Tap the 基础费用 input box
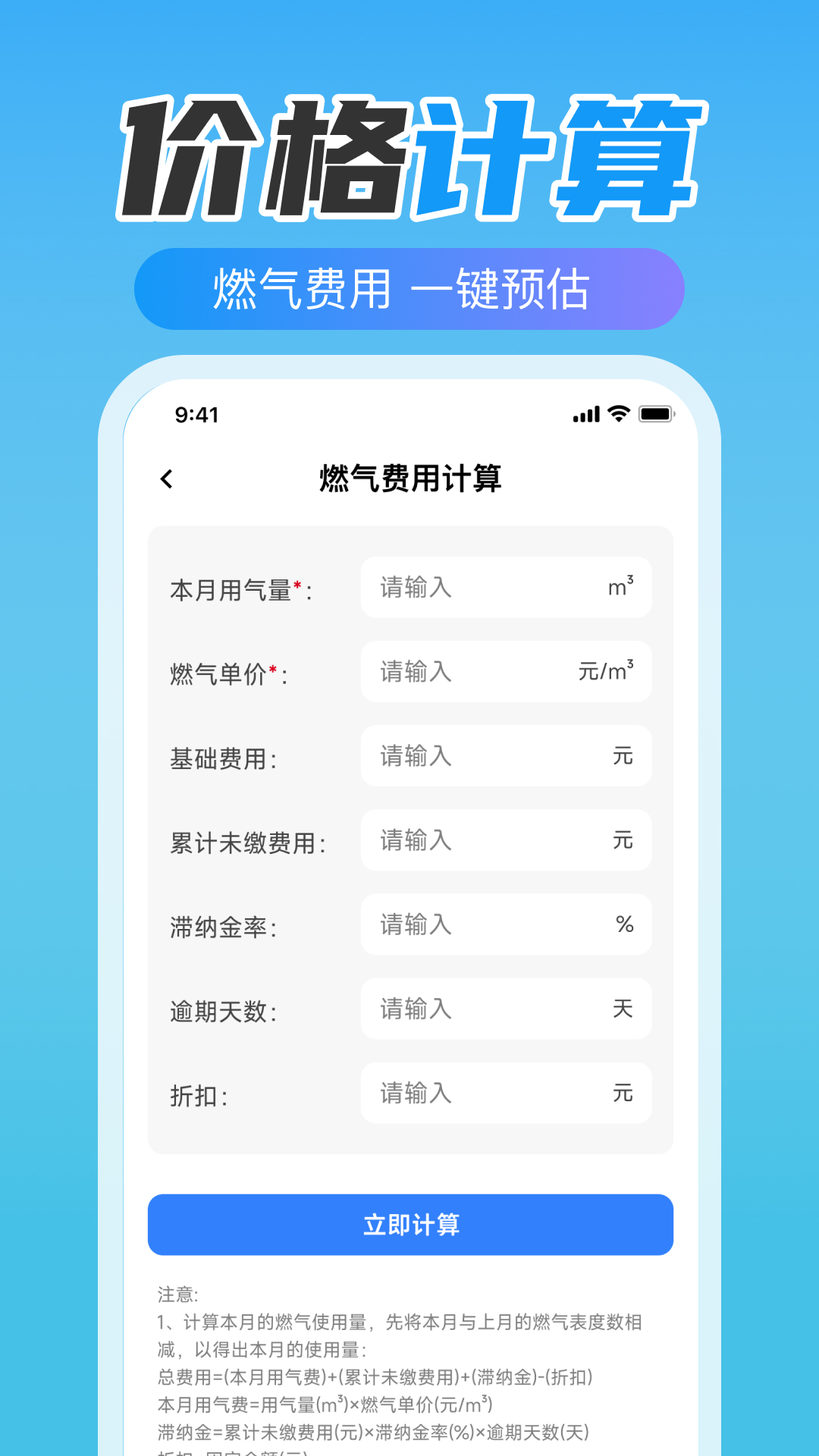This screenshot has width=819, height=1456. (507, 756)
